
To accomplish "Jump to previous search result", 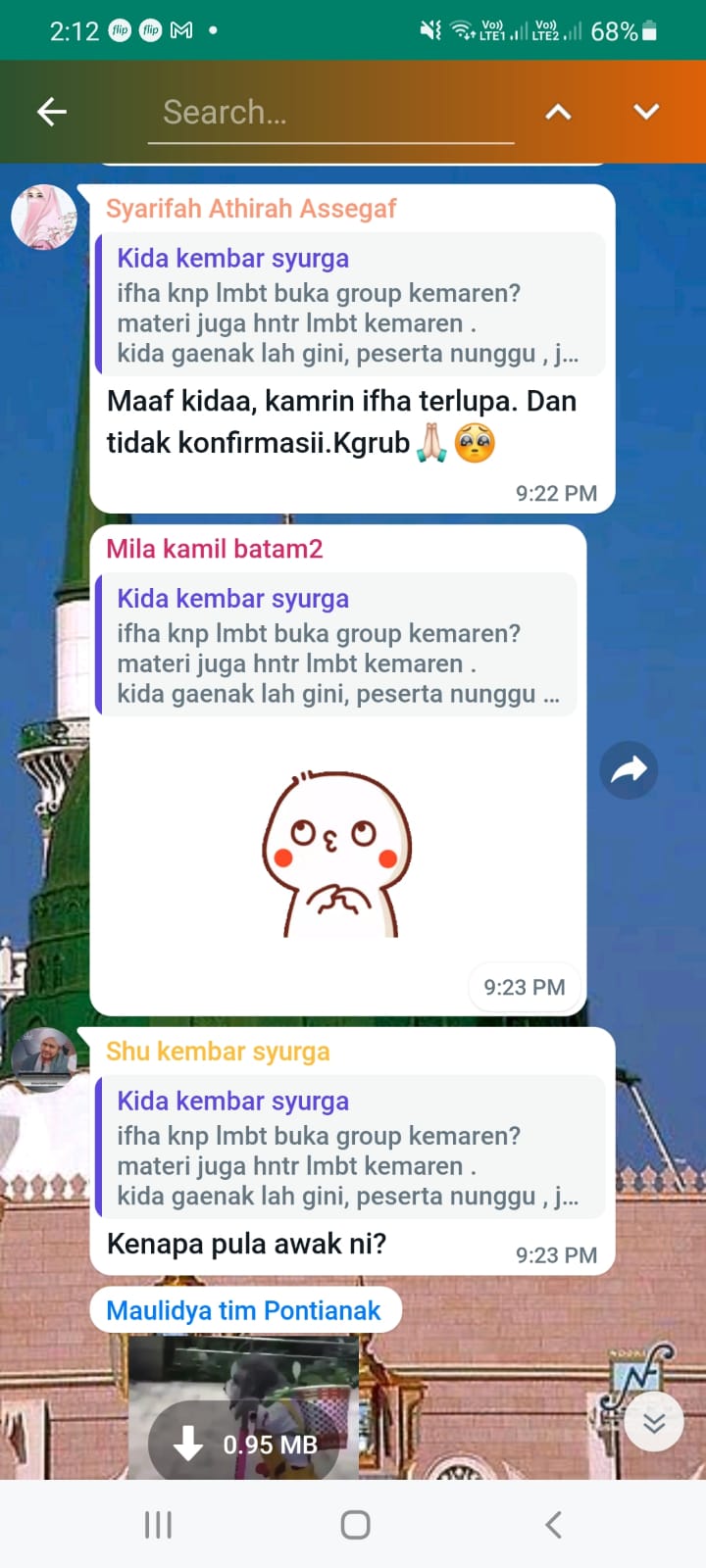I will pos(558,112).
